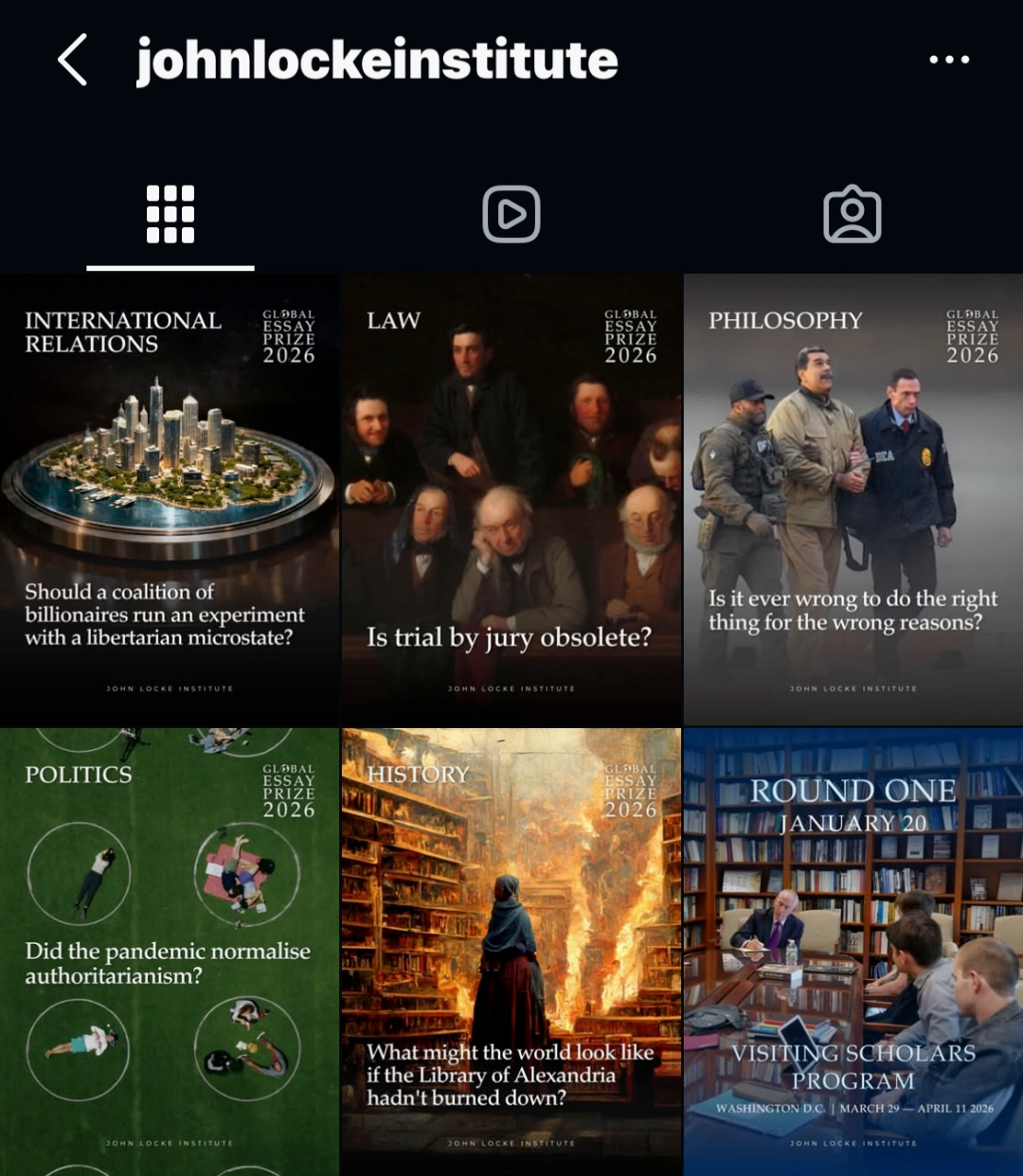Open the Law trial by jury post
Viewport: 1023px width, 1176px height.
511,500
